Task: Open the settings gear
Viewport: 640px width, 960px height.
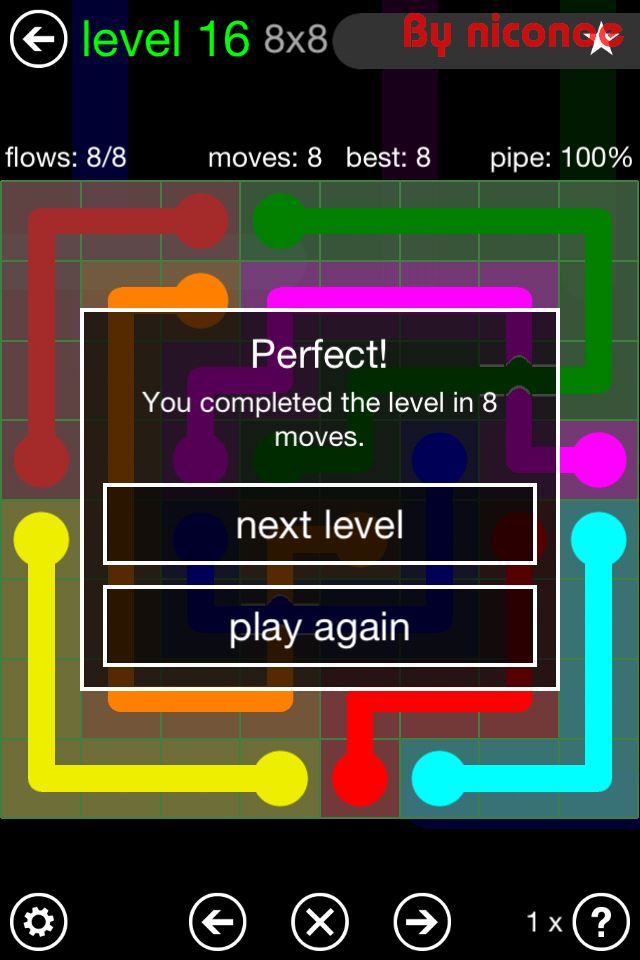Action: tap(38, 921)
